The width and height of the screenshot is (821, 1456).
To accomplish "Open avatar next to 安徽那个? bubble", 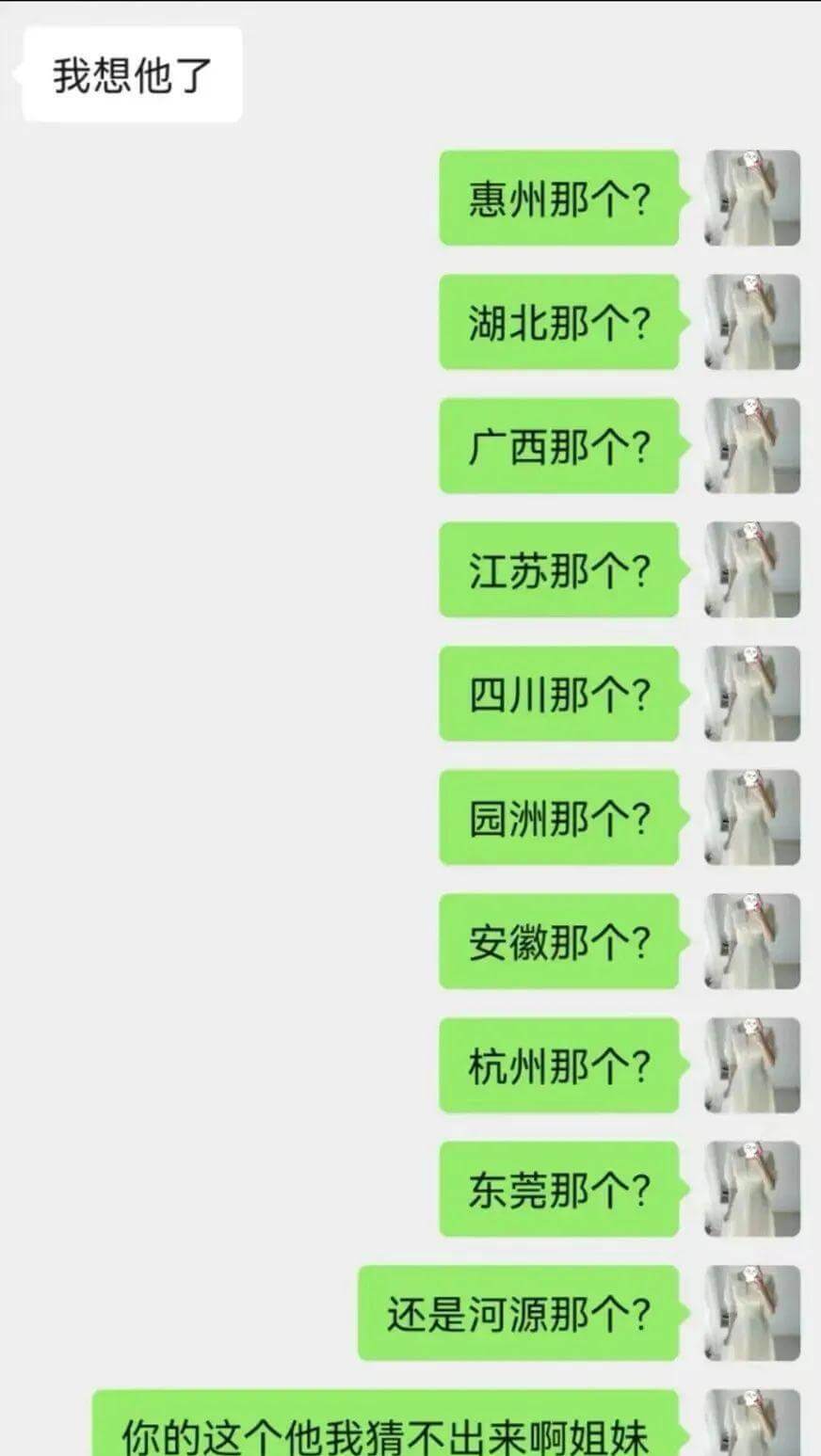I will [x=752, y=941].
